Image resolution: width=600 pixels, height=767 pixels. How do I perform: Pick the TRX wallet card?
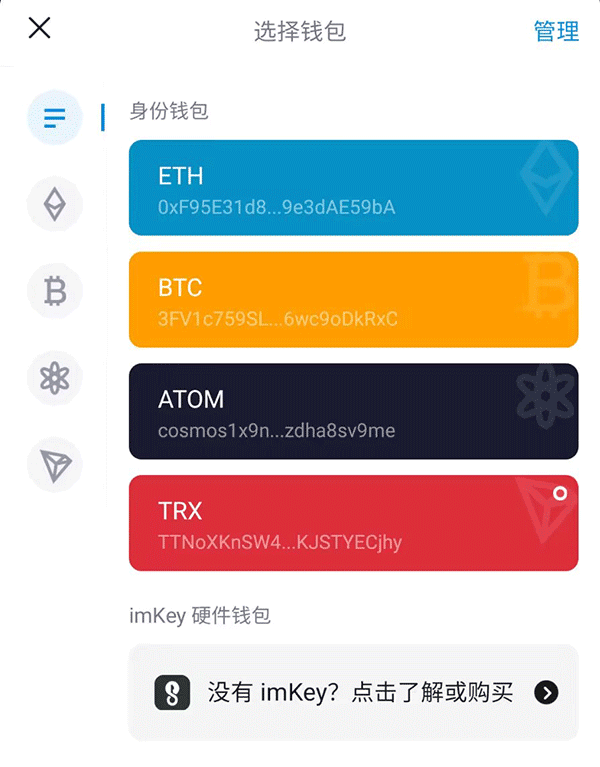[353, 522]
